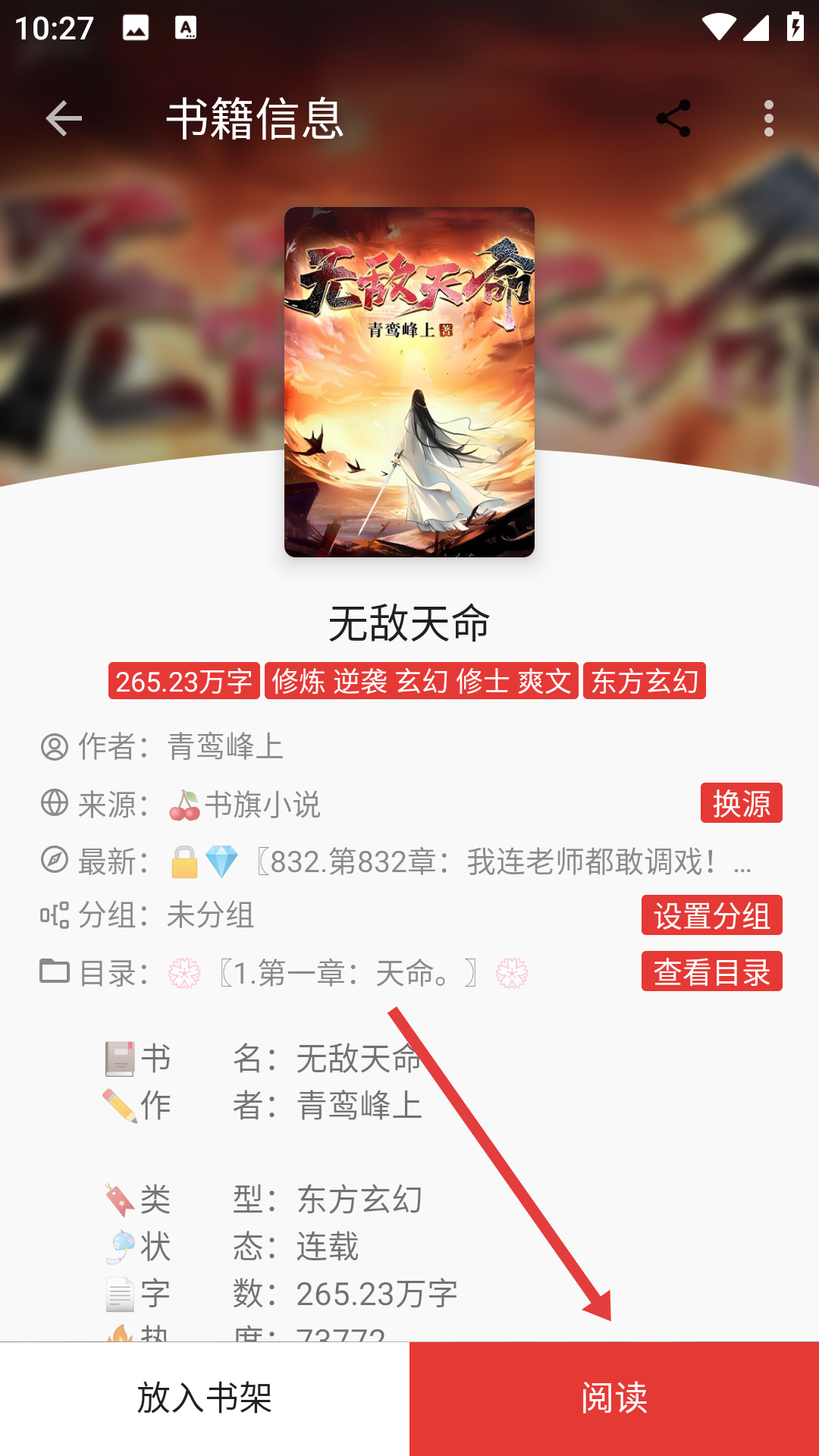Tap the 无敌天命 book cover
The image size is (819, 1456).
[x=409, y=381]
